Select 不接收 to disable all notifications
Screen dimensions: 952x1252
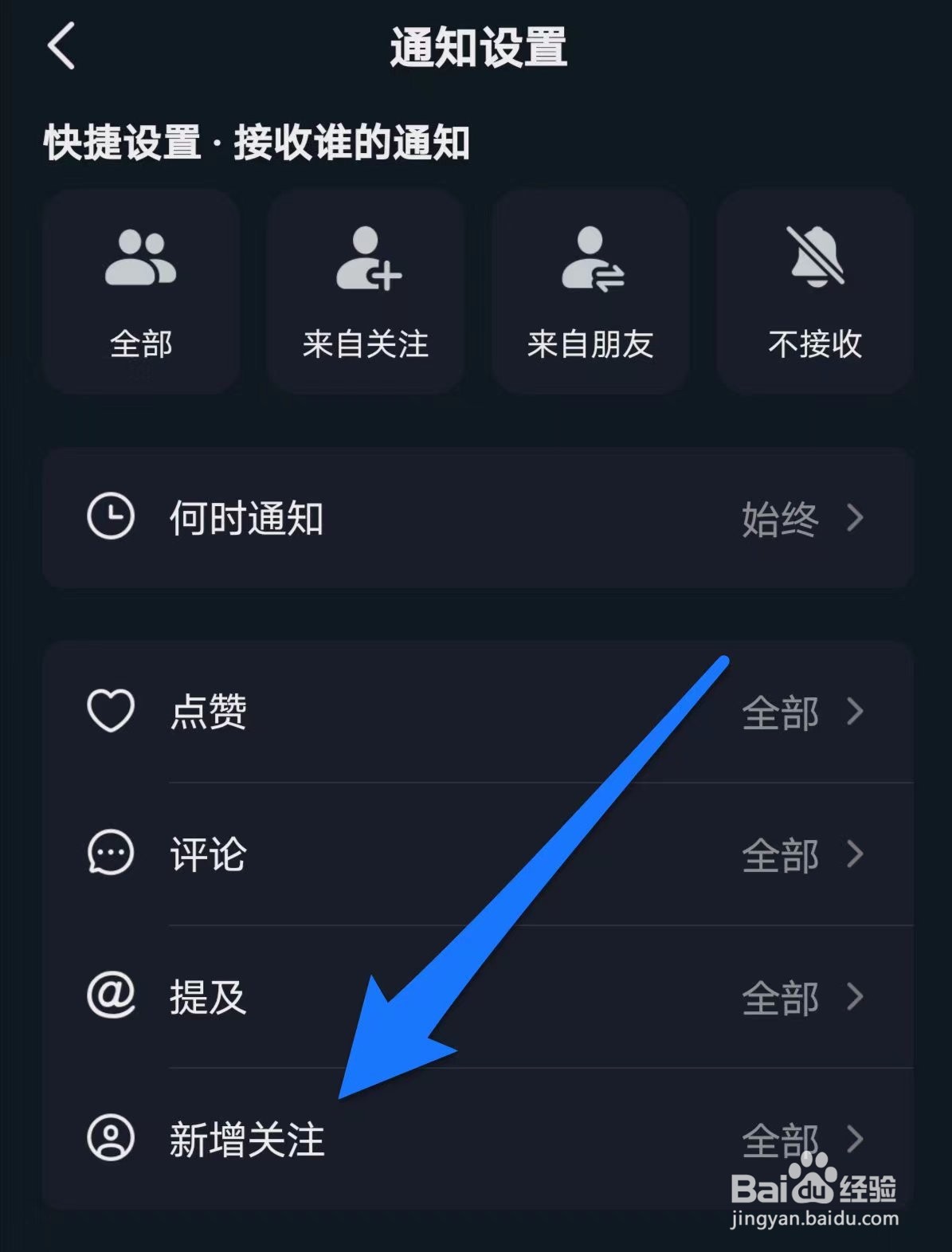814,291
